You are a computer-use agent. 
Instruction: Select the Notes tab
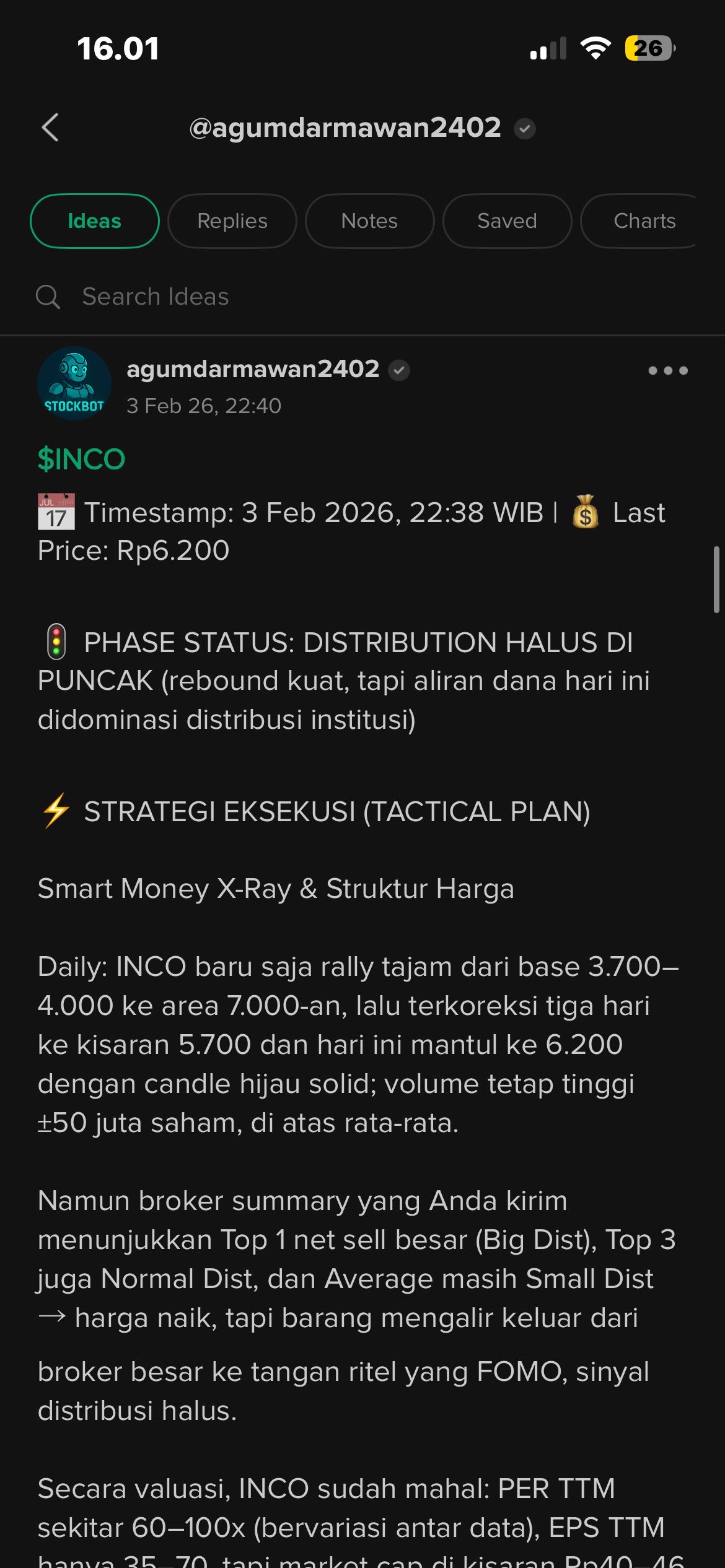coord(369,220)
